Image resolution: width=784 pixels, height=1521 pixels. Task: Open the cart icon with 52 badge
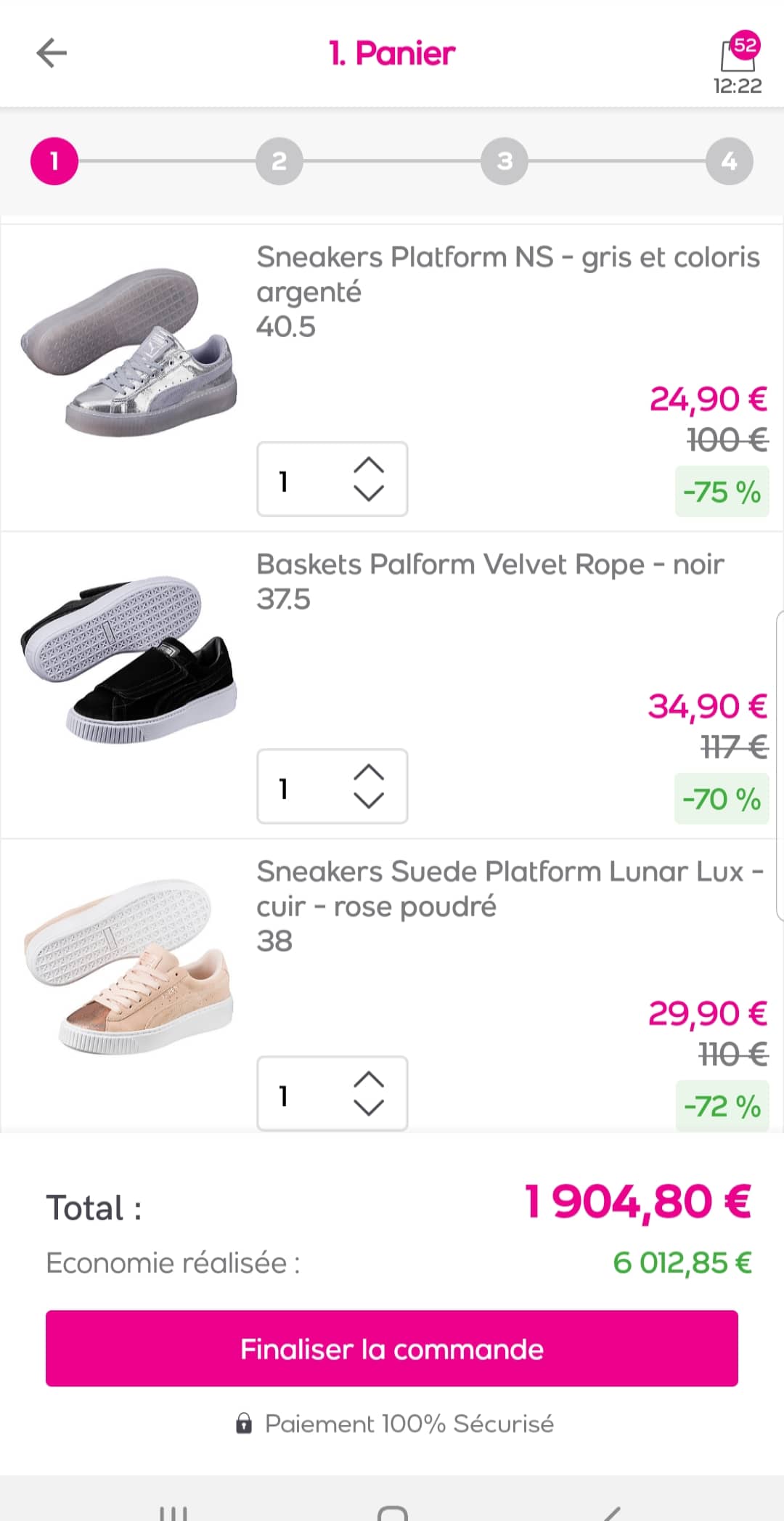pos(738,56)
